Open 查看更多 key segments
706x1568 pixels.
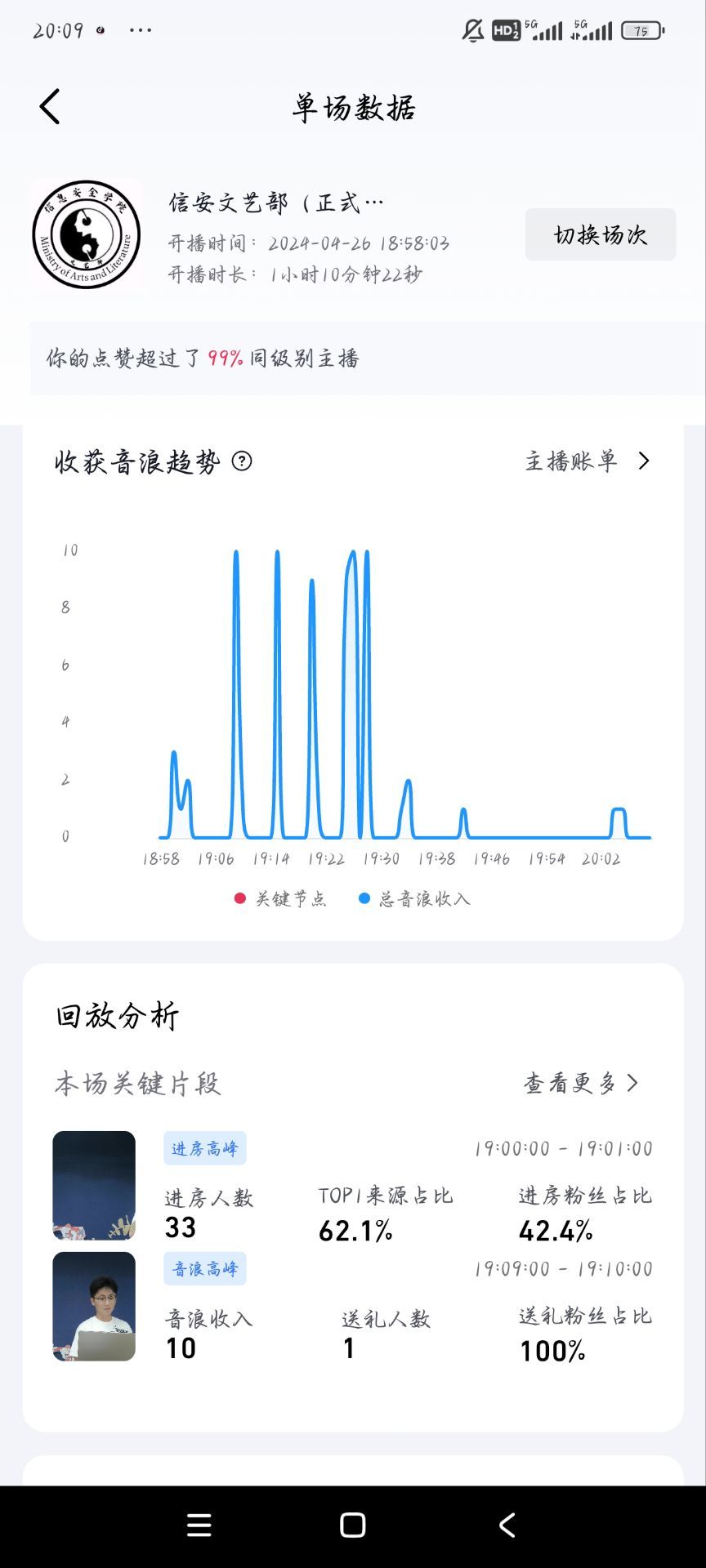(x=581, y=1084)
